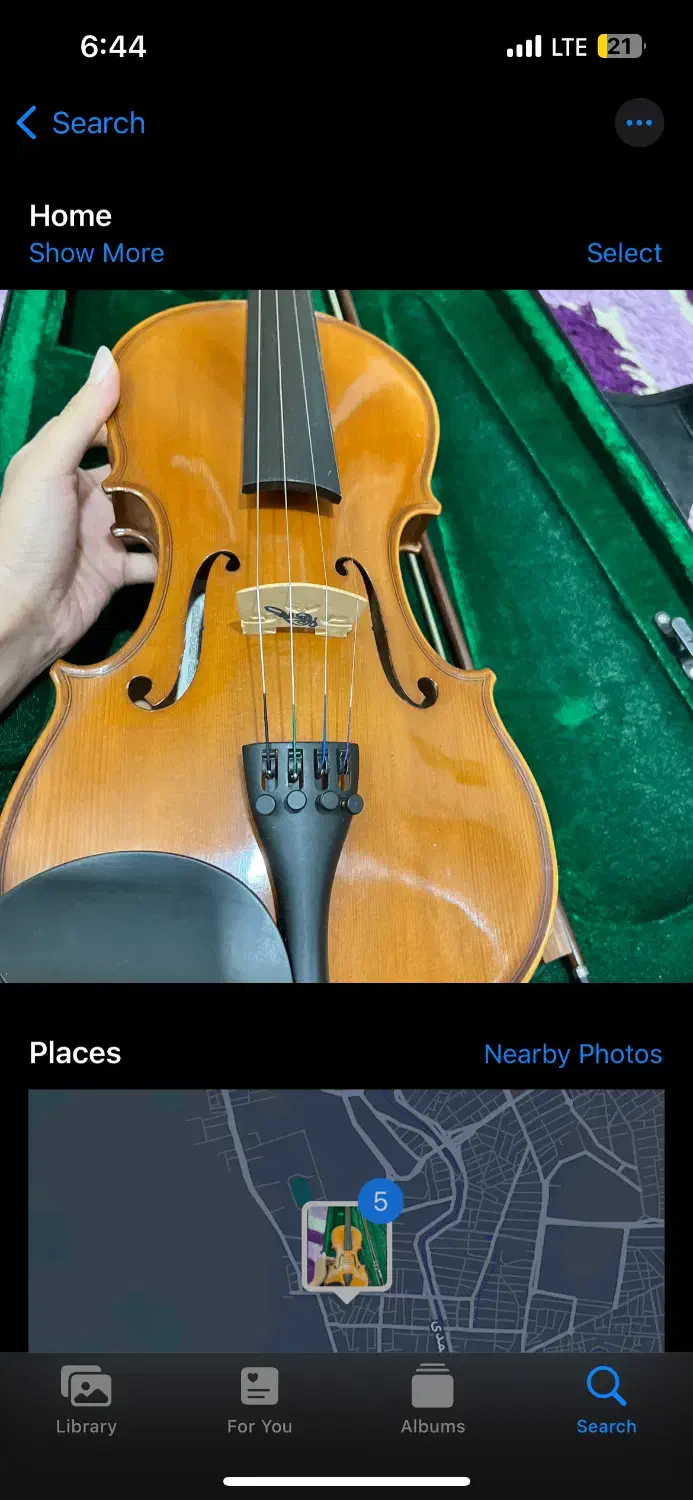
Task: Open the large violin photo
Action: (346, 636)
